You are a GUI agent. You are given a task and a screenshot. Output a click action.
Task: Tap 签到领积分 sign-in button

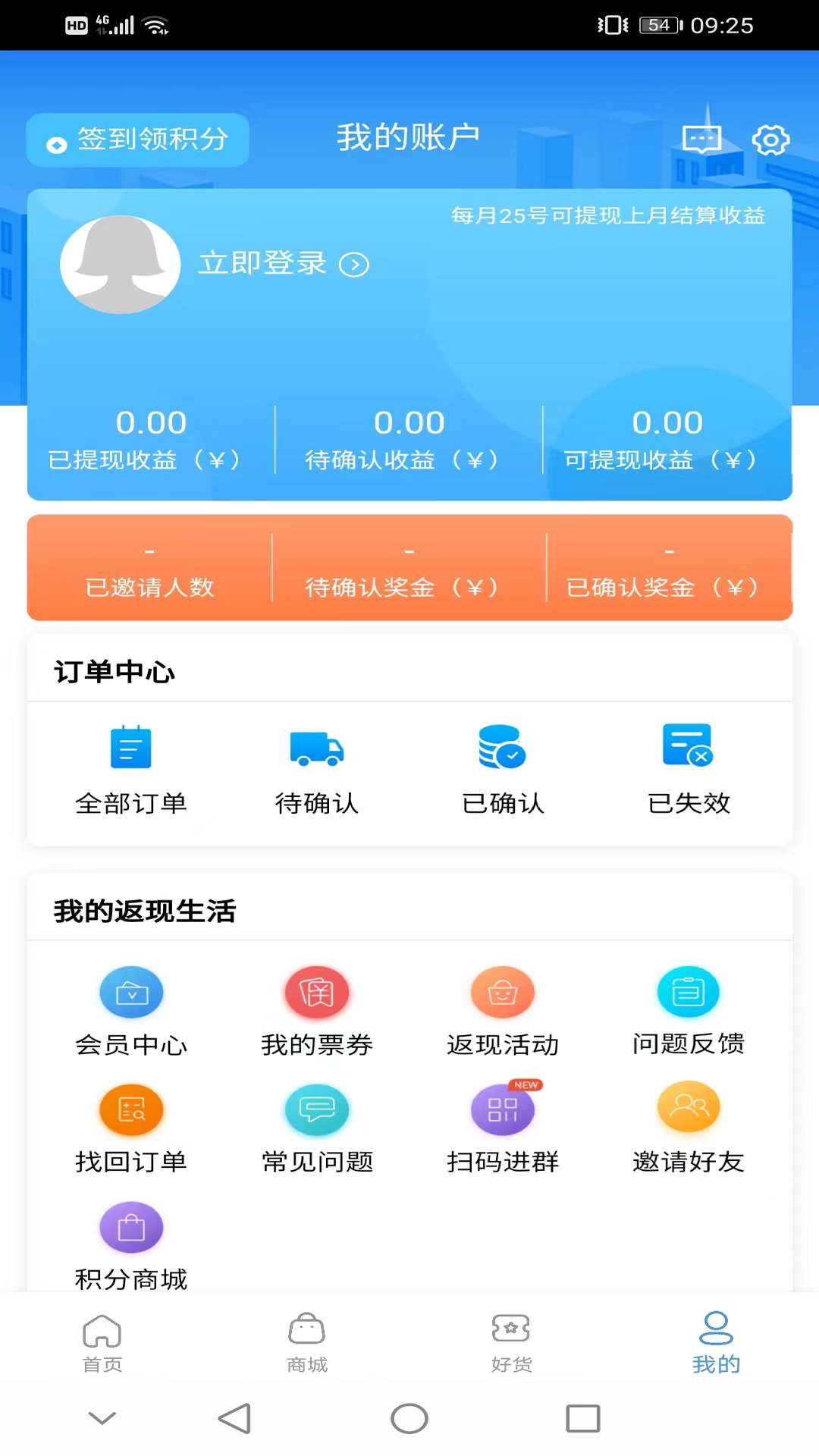pos(137,140)
